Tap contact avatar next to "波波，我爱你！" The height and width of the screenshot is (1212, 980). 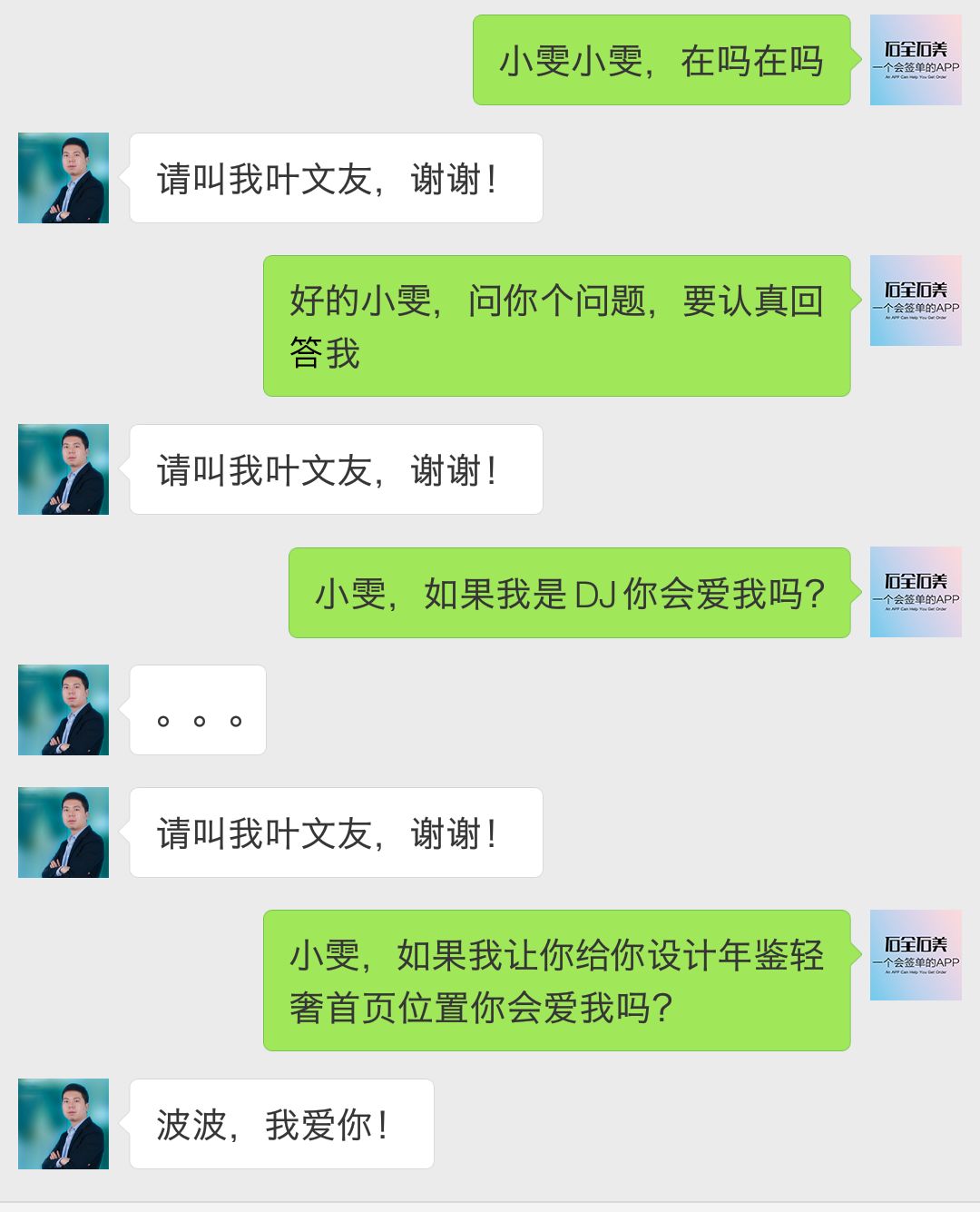(64, 1124)
